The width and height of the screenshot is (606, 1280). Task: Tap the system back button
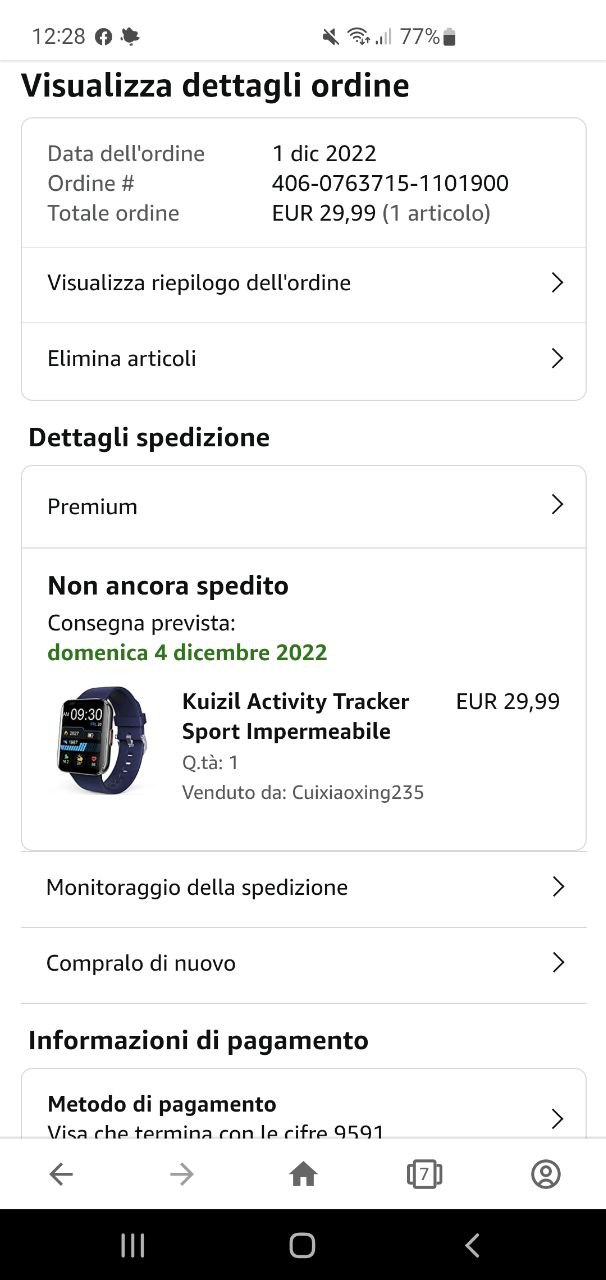(x=472, y=1245)
